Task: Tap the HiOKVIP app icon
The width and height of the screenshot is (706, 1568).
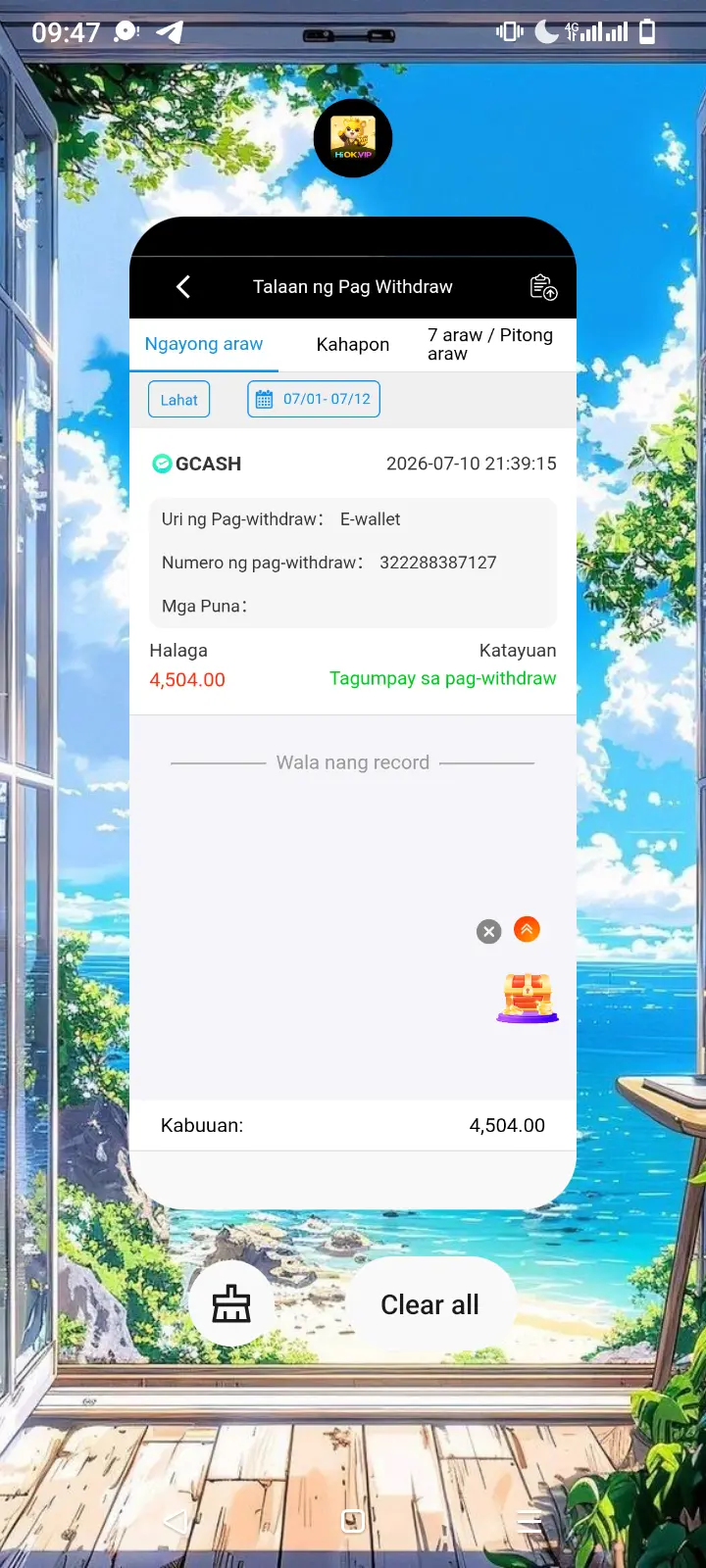Action: tap(353, 138)
